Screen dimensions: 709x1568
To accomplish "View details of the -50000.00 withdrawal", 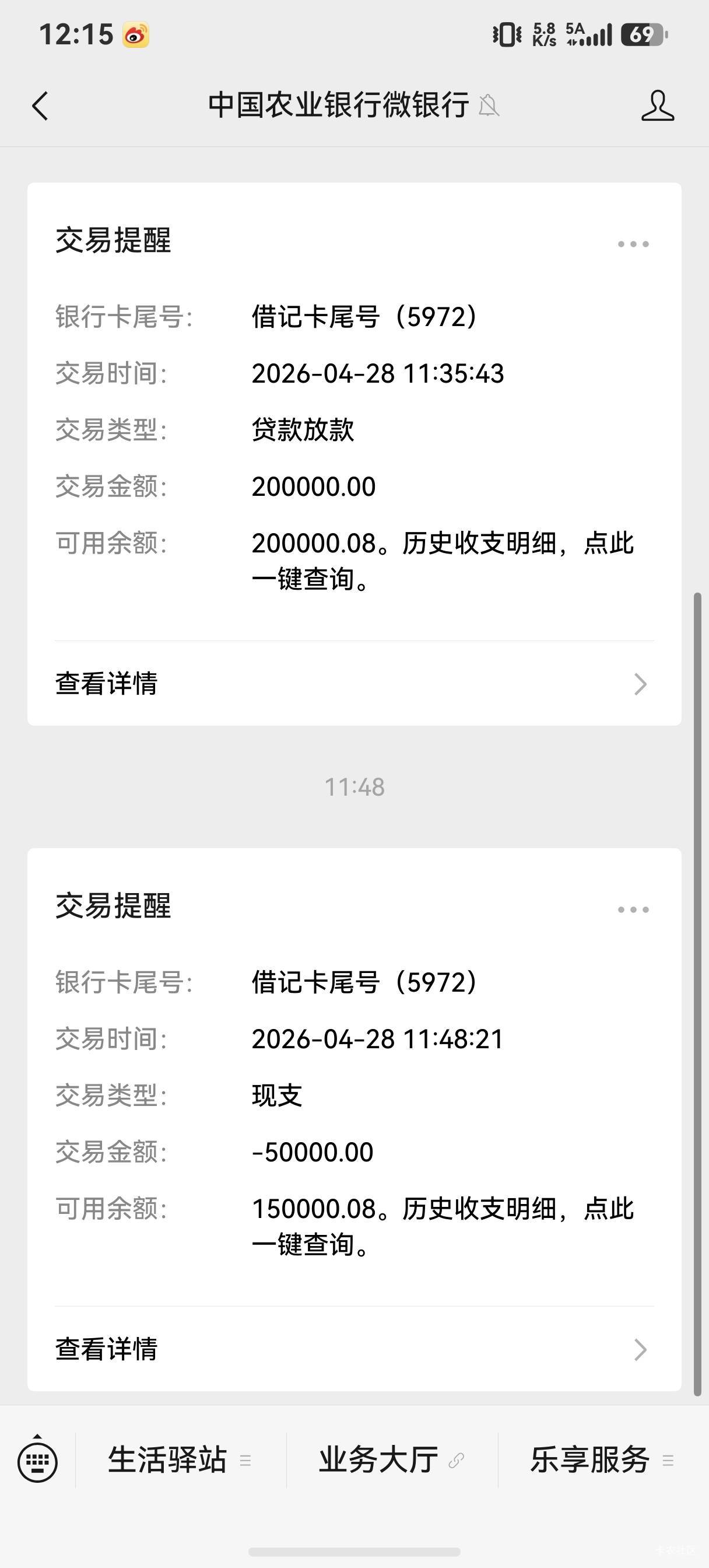I will [353, 1349].
